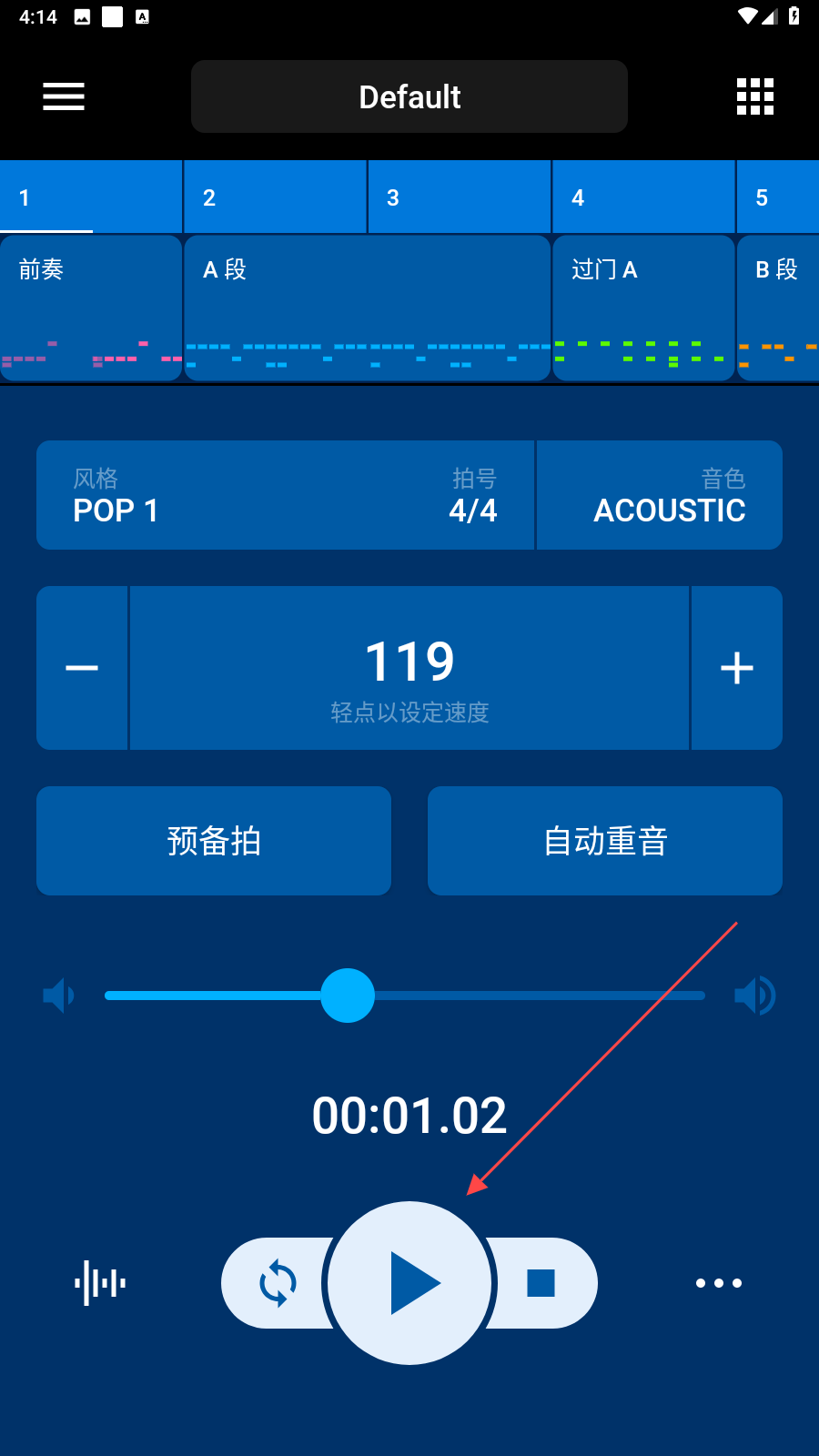Open the A 段 section card
Viewport: 819px width, 1456px height.
click(x=367, y=308)
